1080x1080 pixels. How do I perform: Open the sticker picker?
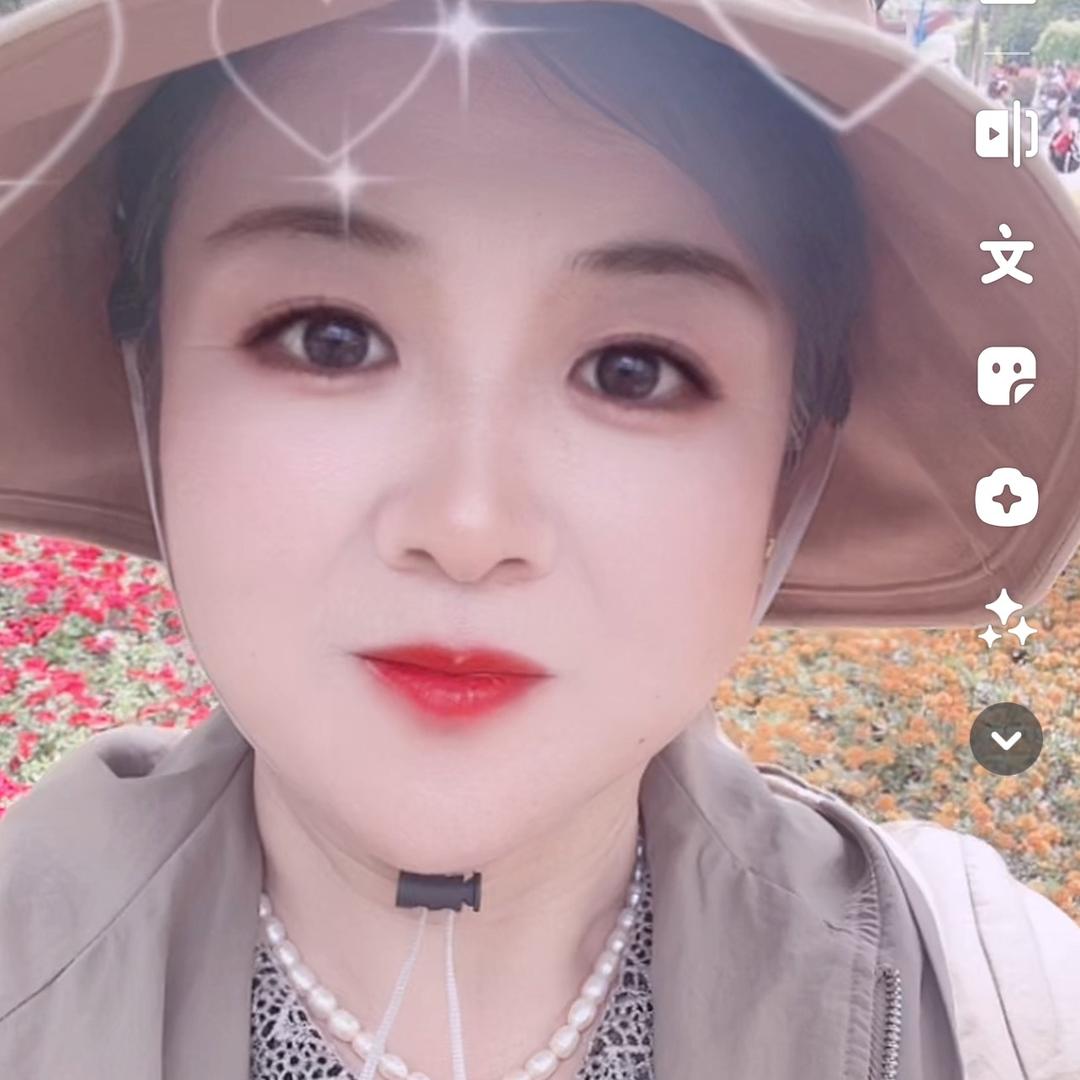pyautogui.click(x=1006, y=376)
